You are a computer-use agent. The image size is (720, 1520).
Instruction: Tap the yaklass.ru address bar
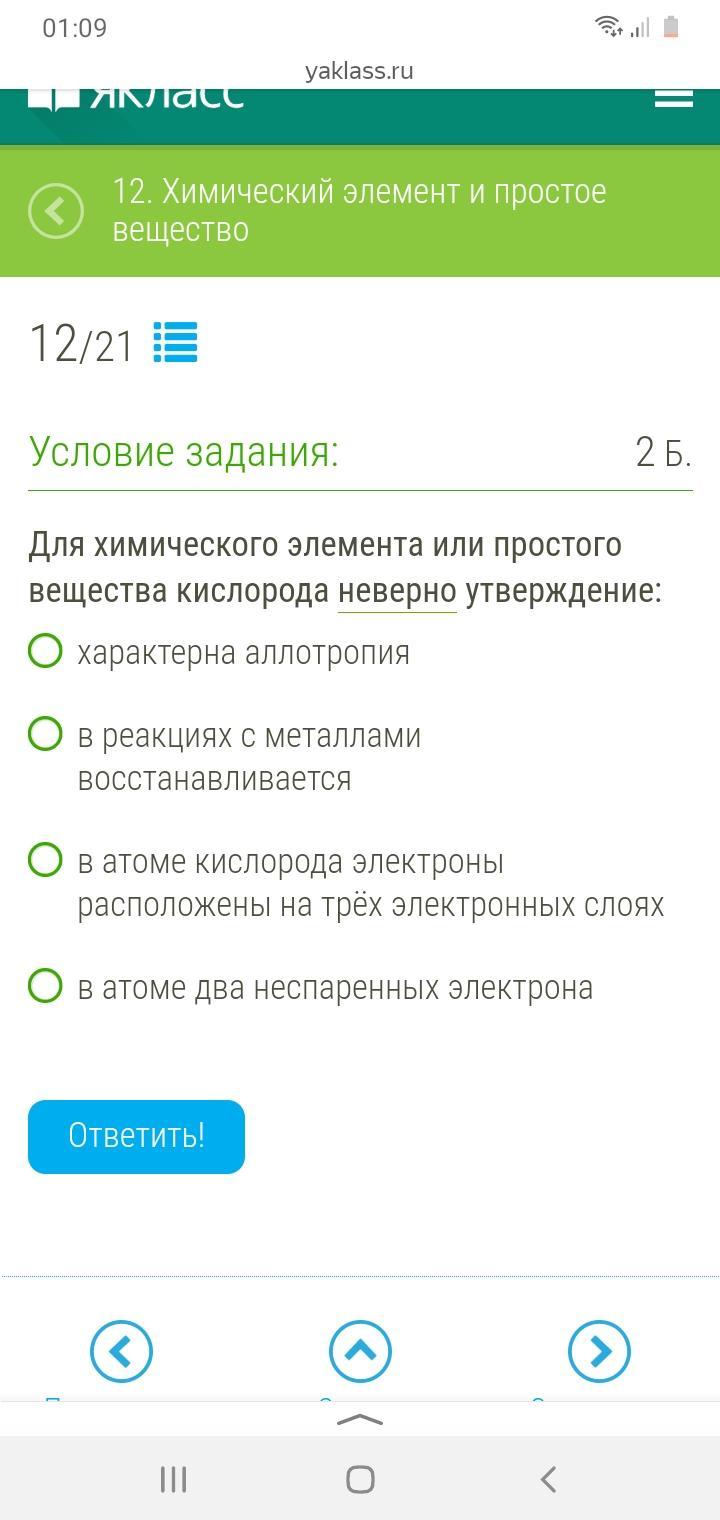coord(359,71)
